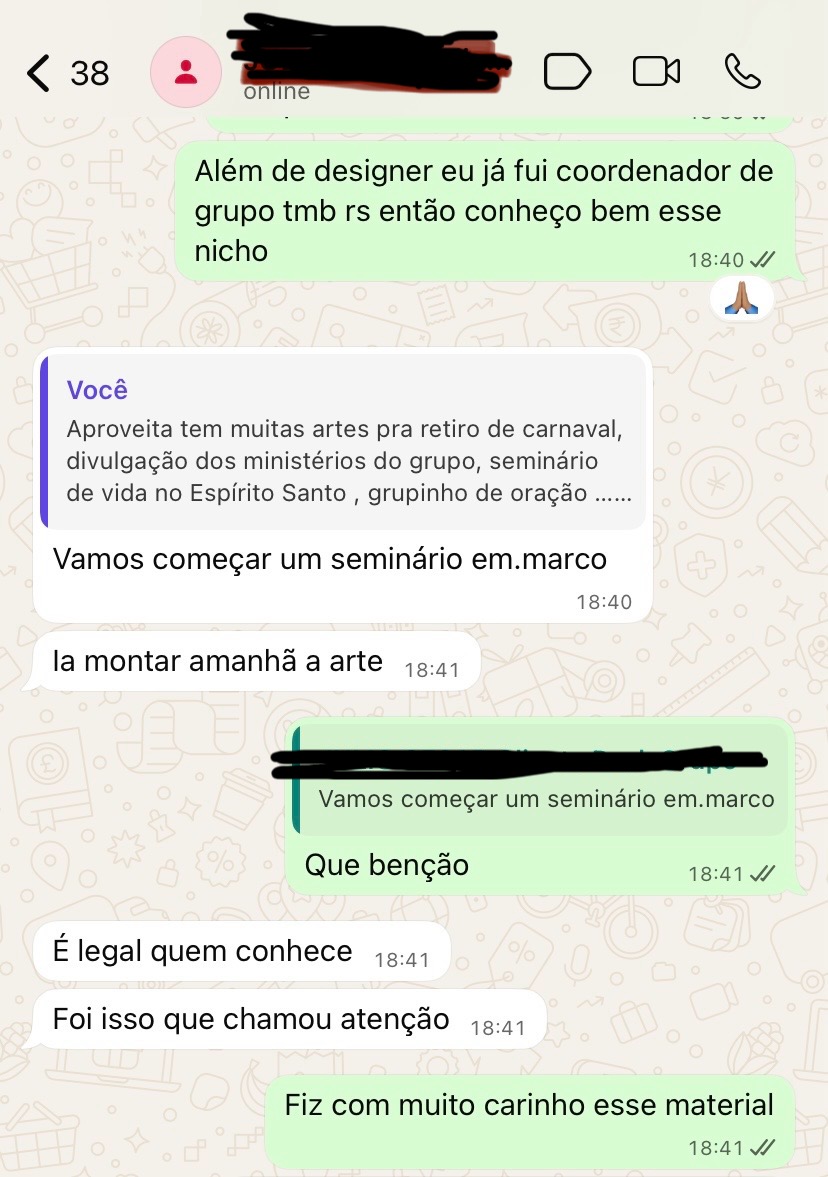The image size is (828, 1177).
Task: Start a video call
Action: (656, 72)
